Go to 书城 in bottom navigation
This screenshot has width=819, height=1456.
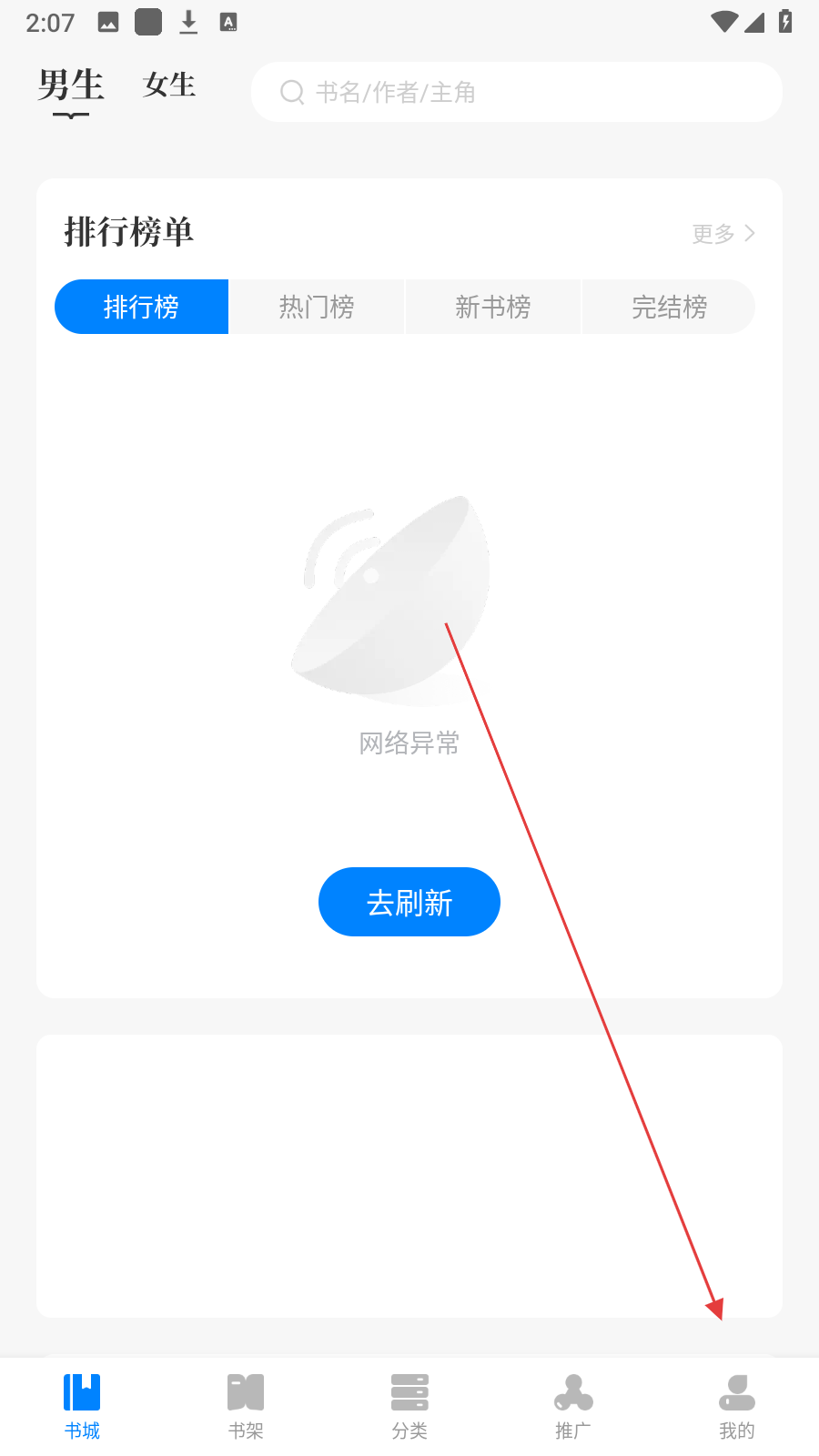(x=82, y=1406)
